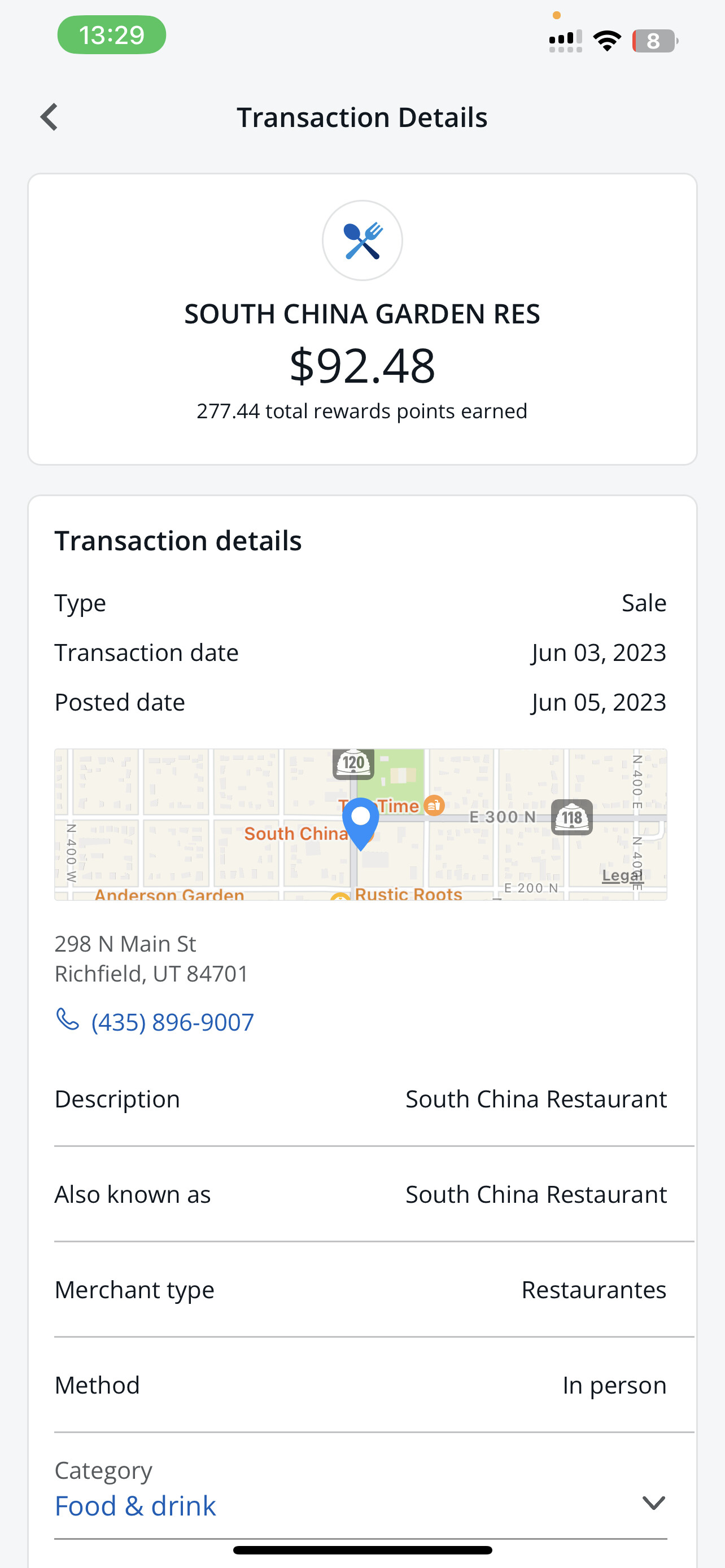Open the map showing South China location
This screenshot has width=725, height=1568.
click(x=360, y=824)
